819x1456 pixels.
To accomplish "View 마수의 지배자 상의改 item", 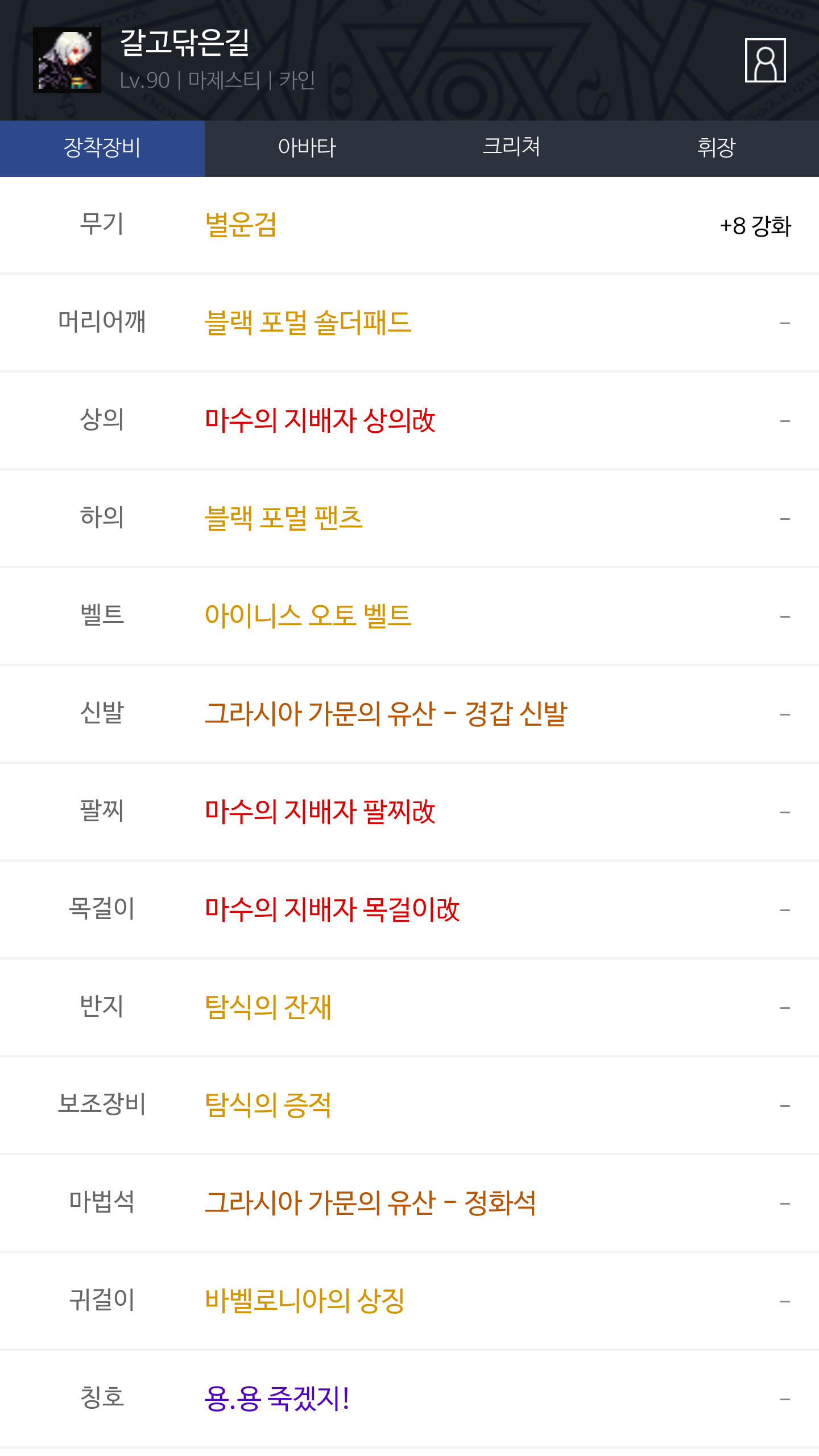I will (x=320, y=421).
